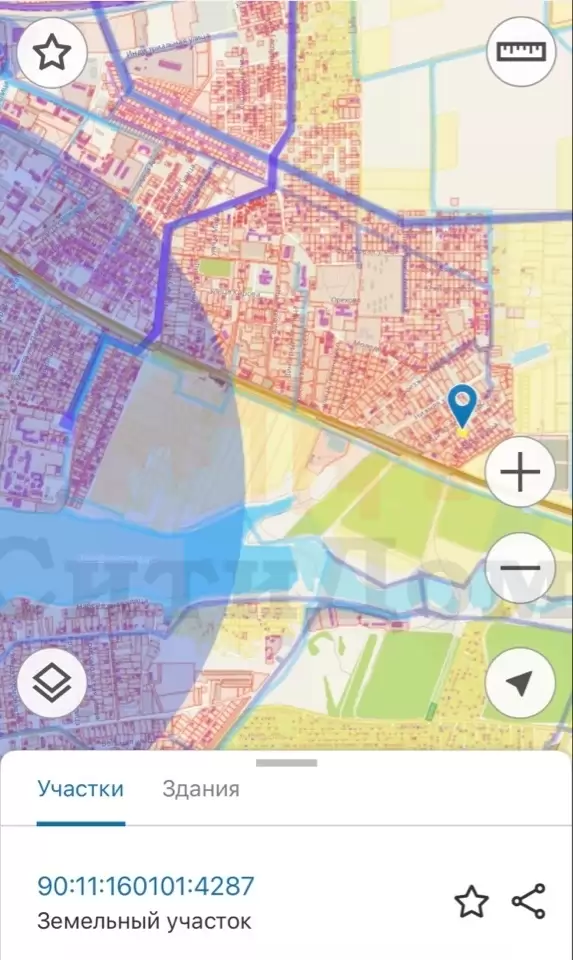Open favorites with the star button on the map
The image size is (573, 960).
pyautogui.click(x=52, y=53)
